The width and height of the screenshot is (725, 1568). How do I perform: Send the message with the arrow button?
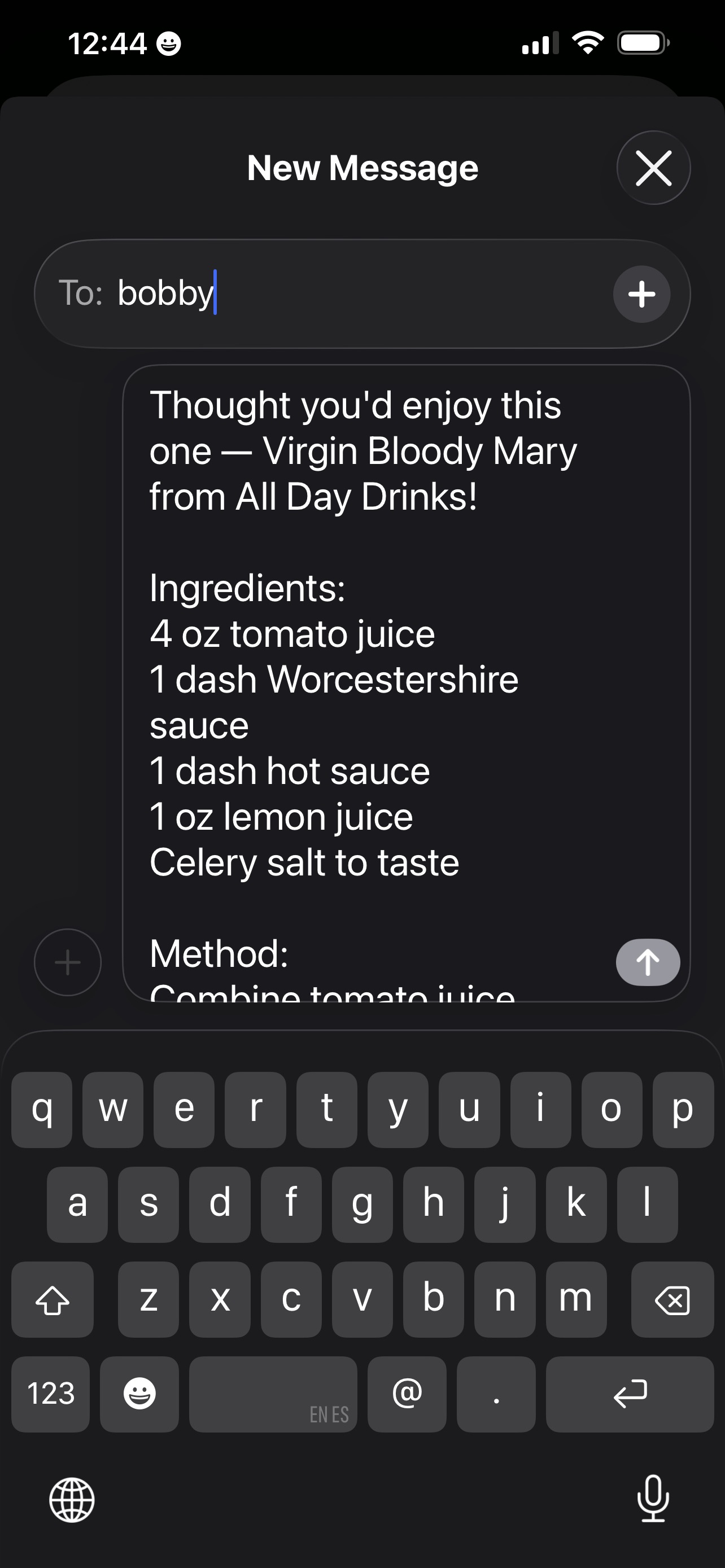pos(648,962)
